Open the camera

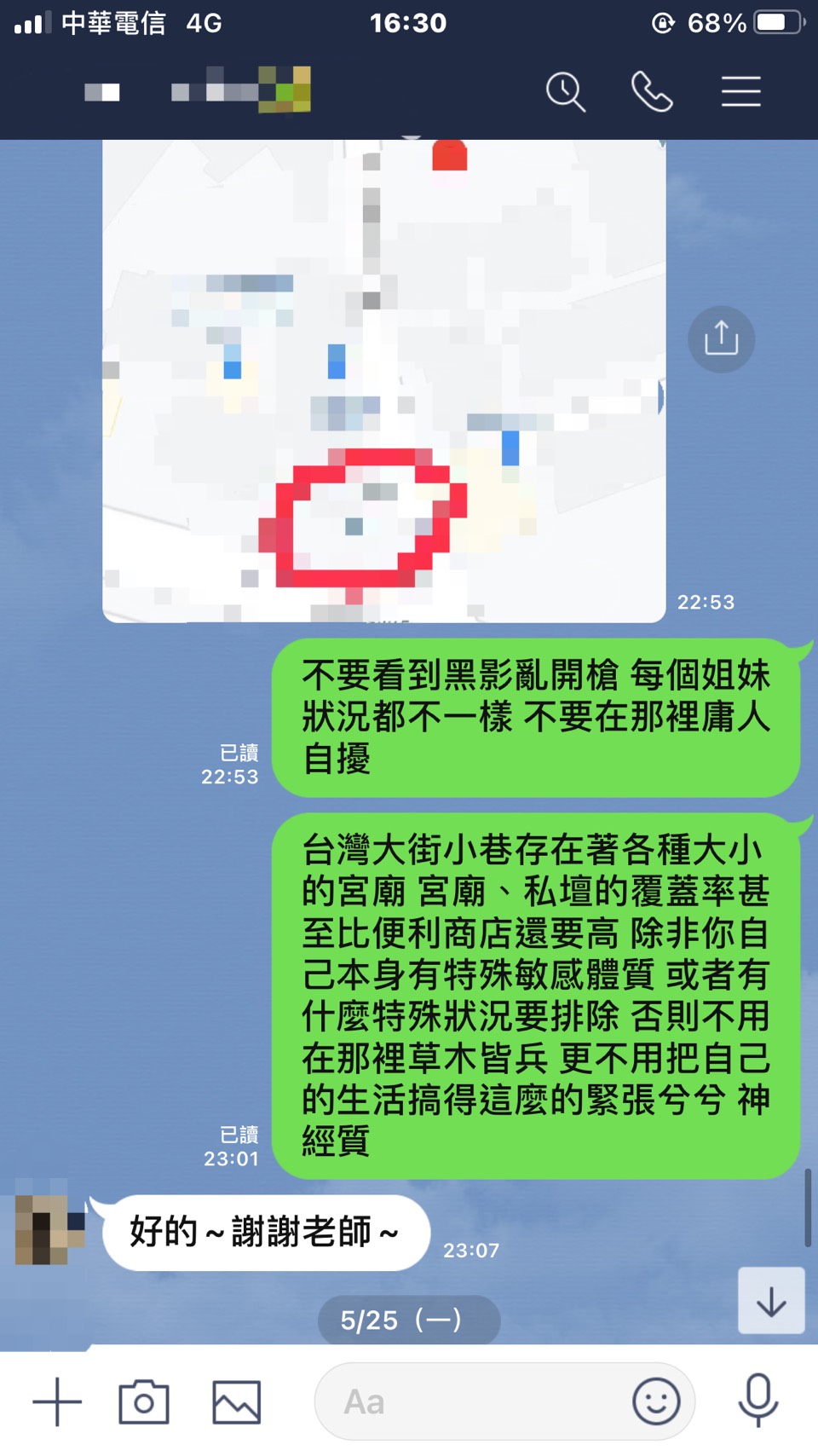(144, 1401)
